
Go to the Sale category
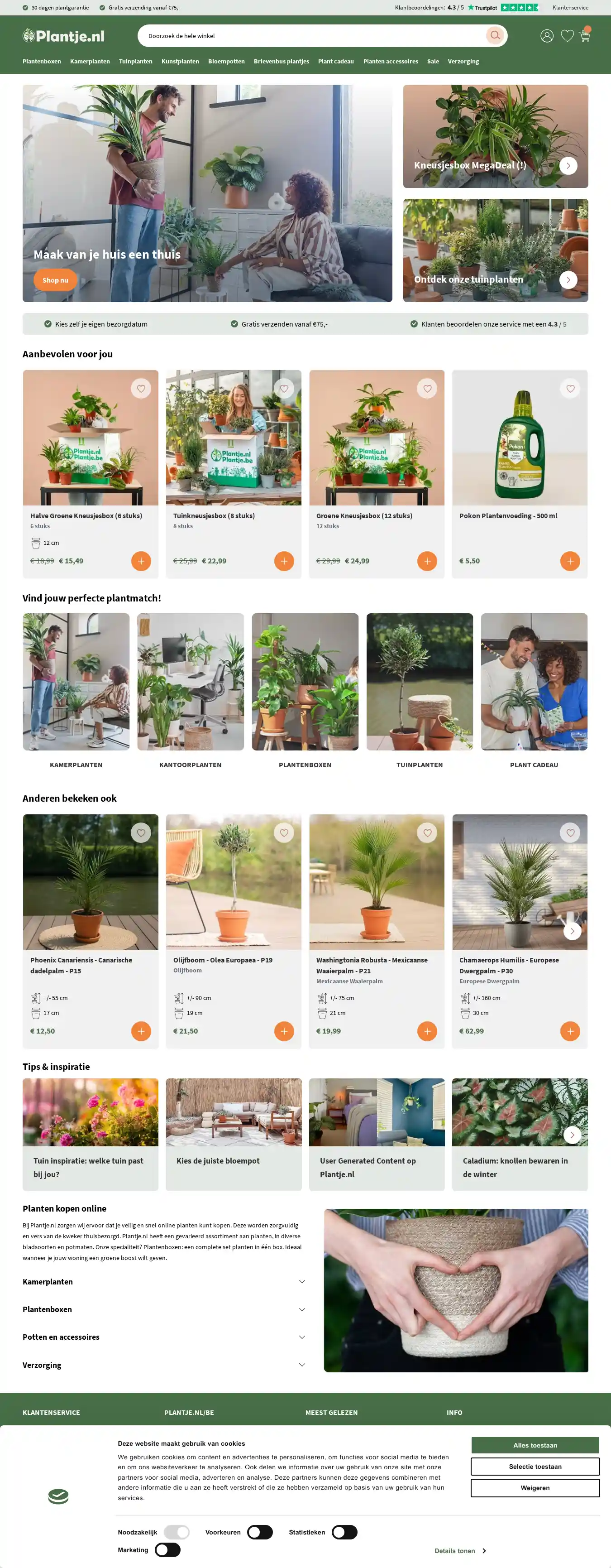432,62
